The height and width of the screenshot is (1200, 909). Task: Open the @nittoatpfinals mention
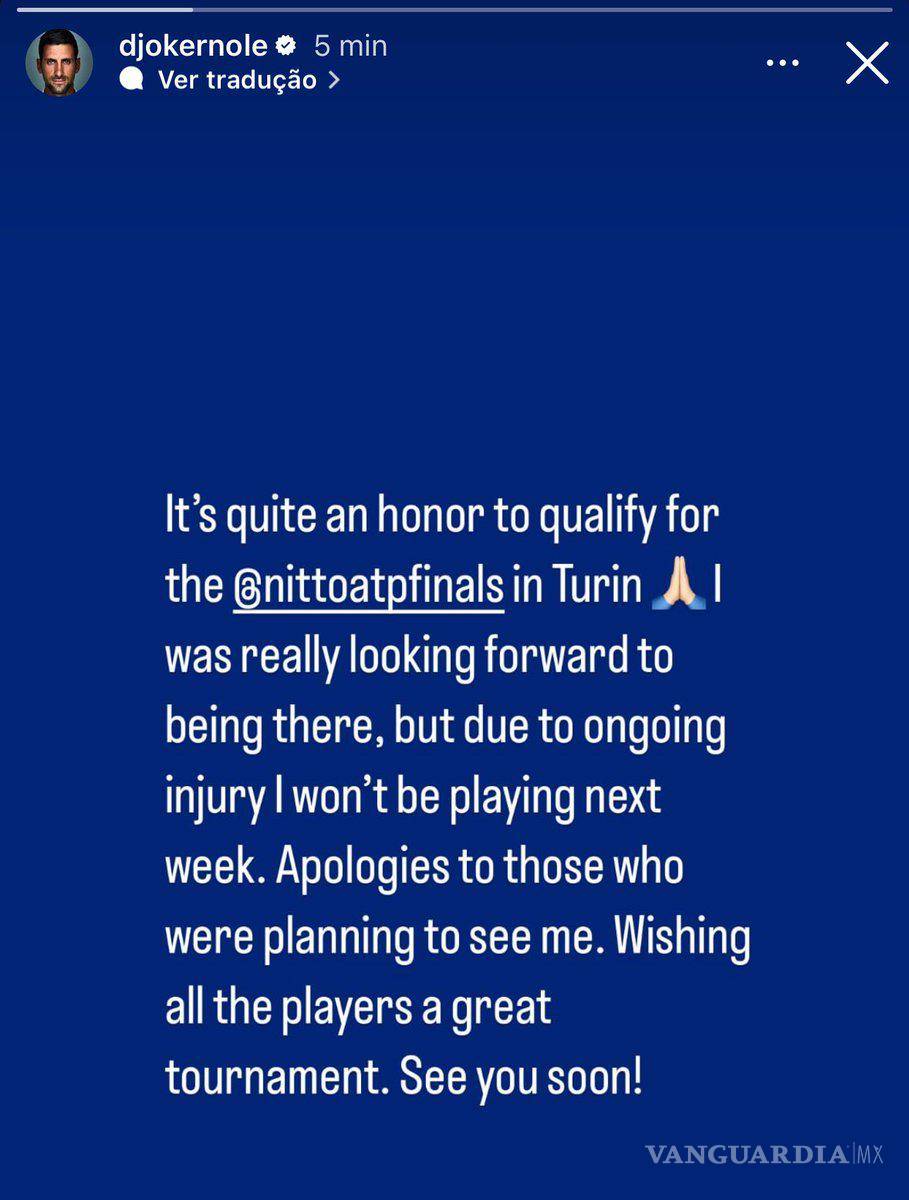pos(367,586)
